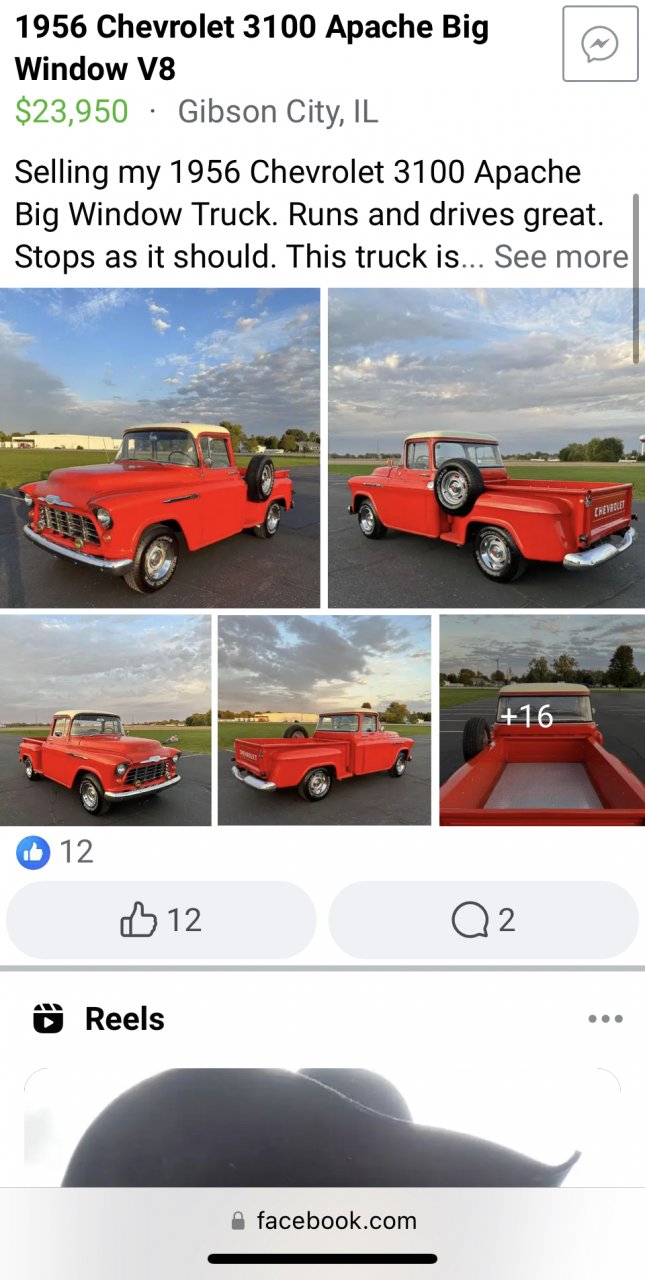Screen dimensions: 645x1280
Task: Open the front-left photo of the red truck
Action: pyautogui.click(x=160, y=448)
